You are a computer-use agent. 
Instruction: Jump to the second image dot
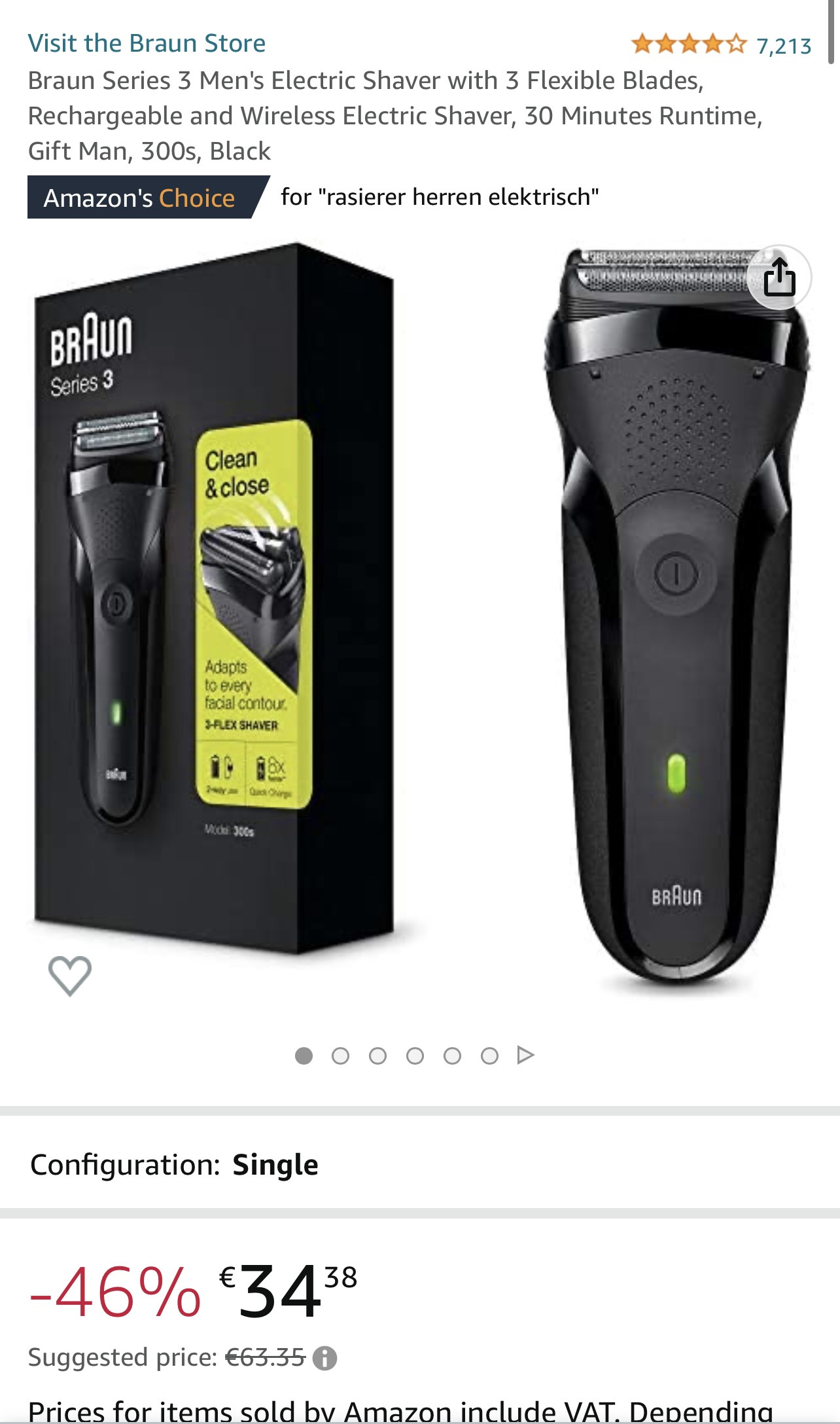point(340,1056)
